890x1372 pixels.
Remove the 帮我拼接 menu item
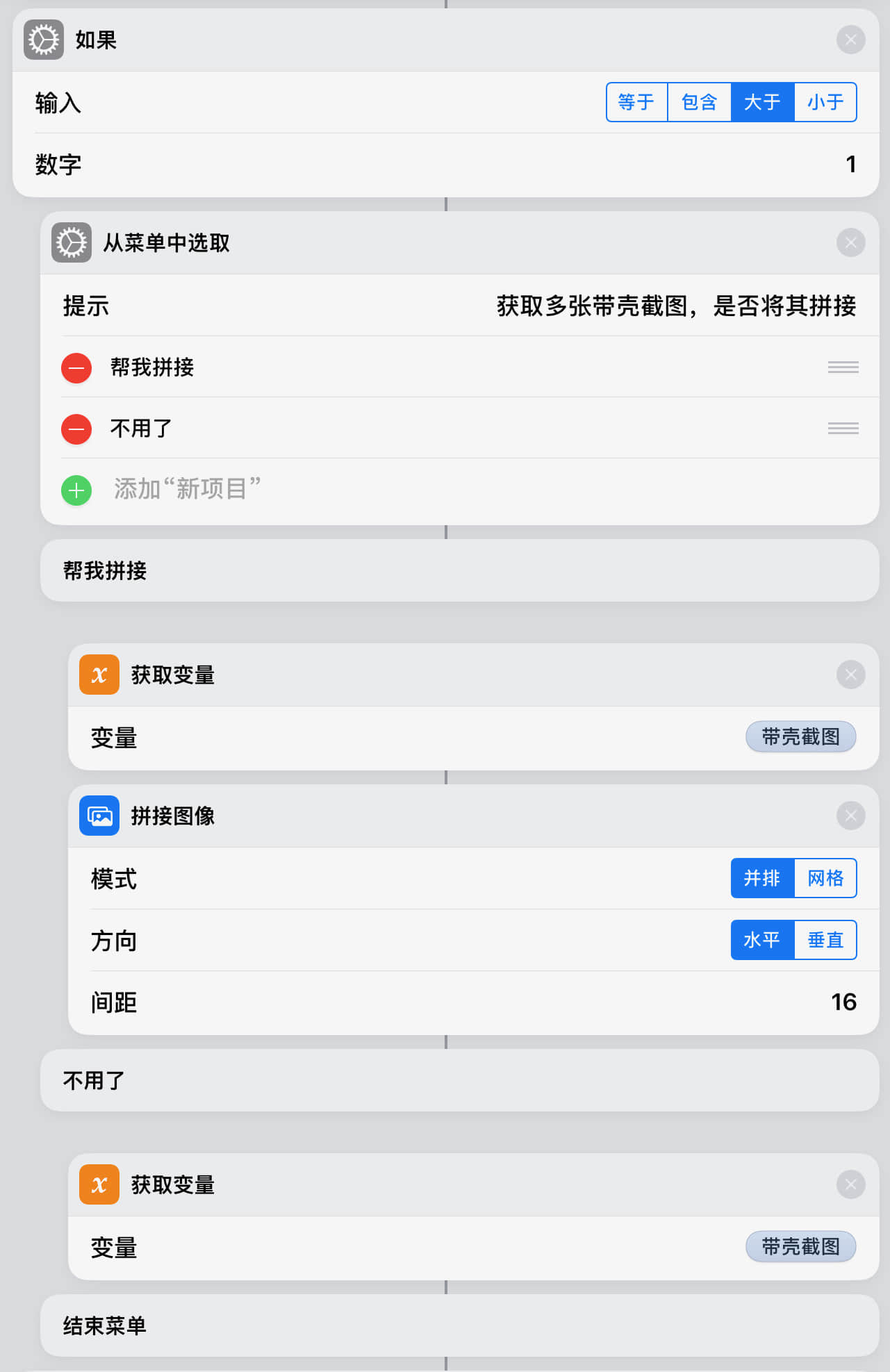pyautogui.click(x=76, y=367)
